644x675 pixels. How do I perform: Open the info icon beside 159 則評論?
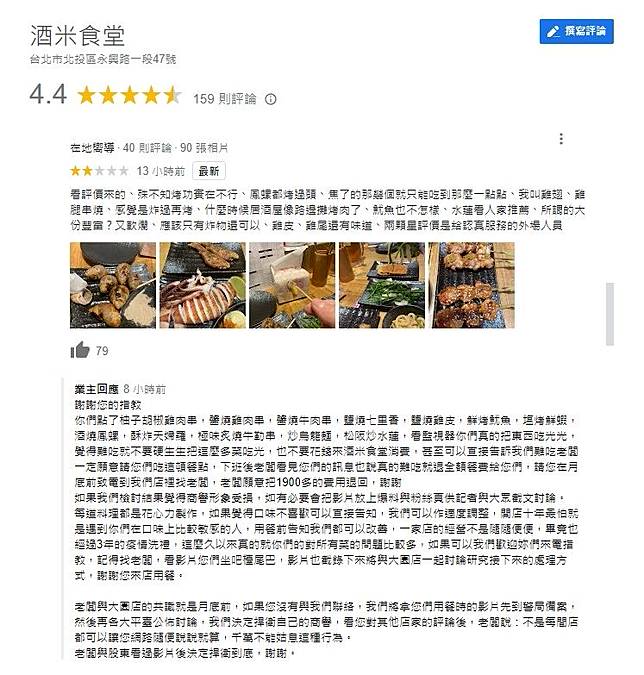272,98
